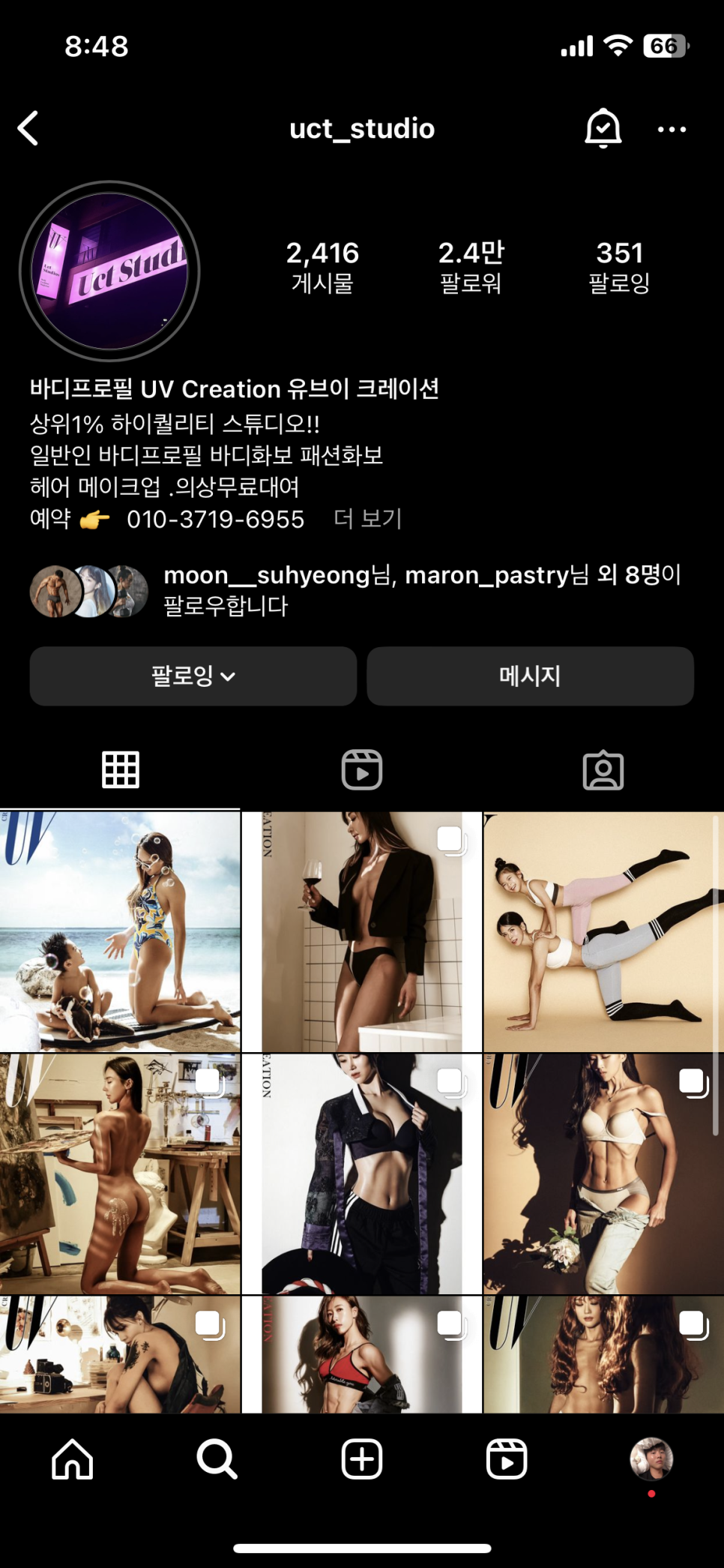Go back from uct_studio profile
The image size is (724, 1568).
(28, 128)
